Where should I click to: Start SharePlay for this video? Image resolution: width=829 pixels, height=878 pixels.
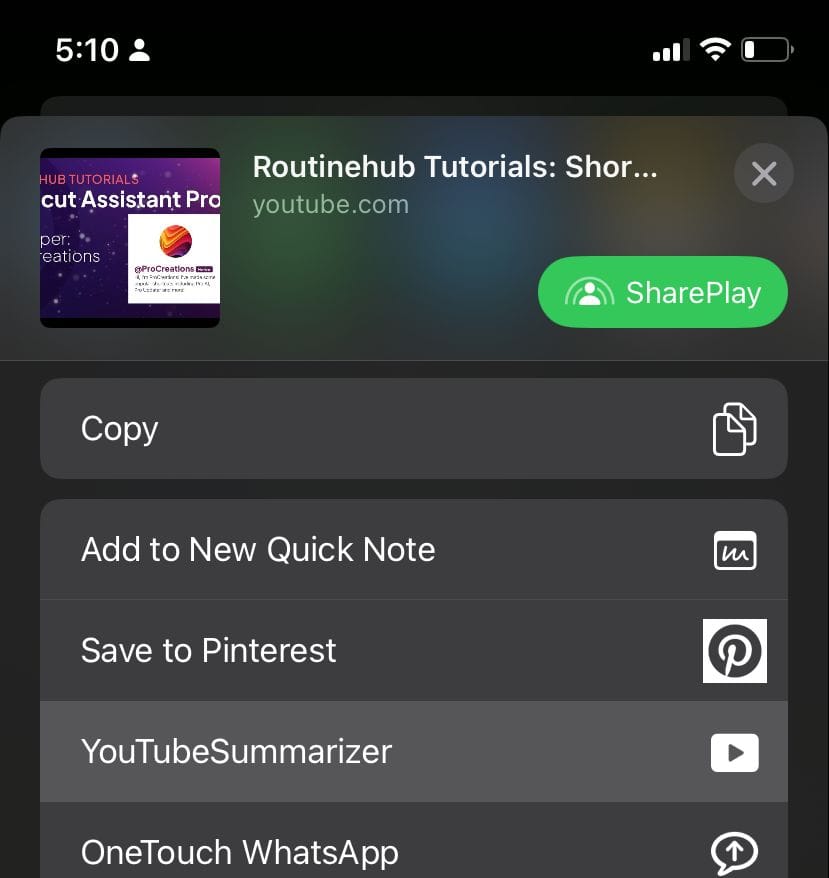[x=663, y=292]
